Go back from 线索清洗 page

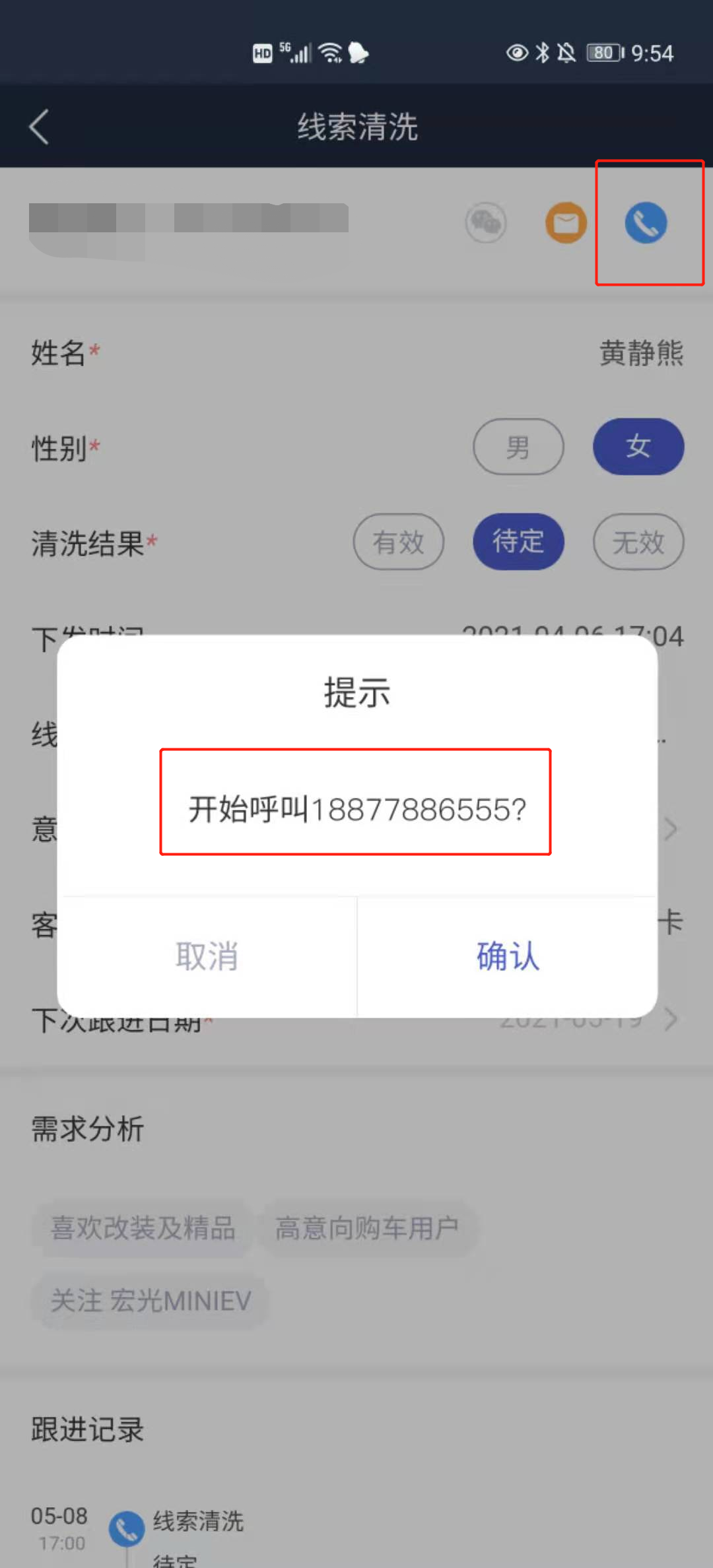[40, 127]
